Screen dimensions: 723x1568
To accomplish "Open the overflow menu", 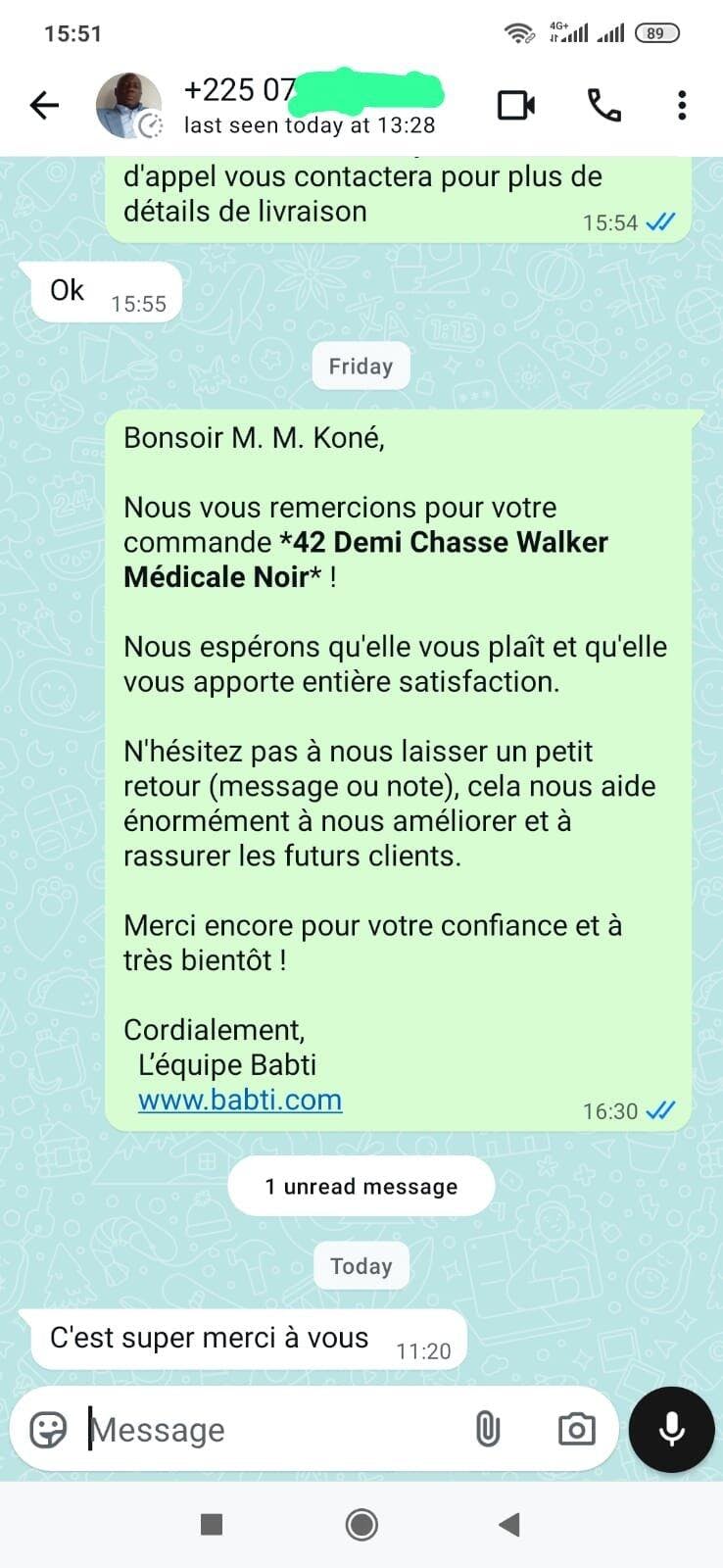I will pyautogui.click(x=682, y=105).
